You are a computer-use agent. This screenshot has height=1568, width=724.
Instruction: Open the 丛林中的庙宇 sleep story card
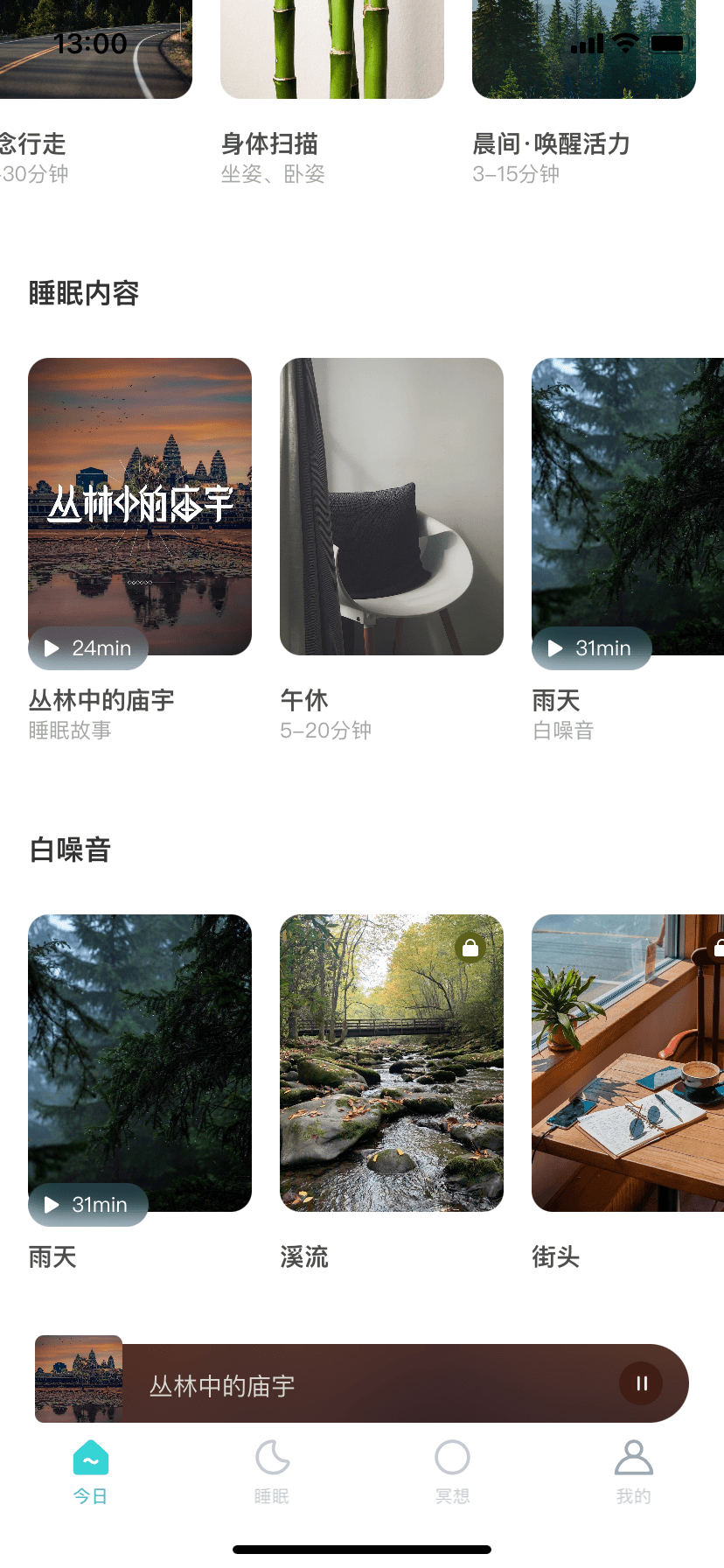(x=140, y=507)
